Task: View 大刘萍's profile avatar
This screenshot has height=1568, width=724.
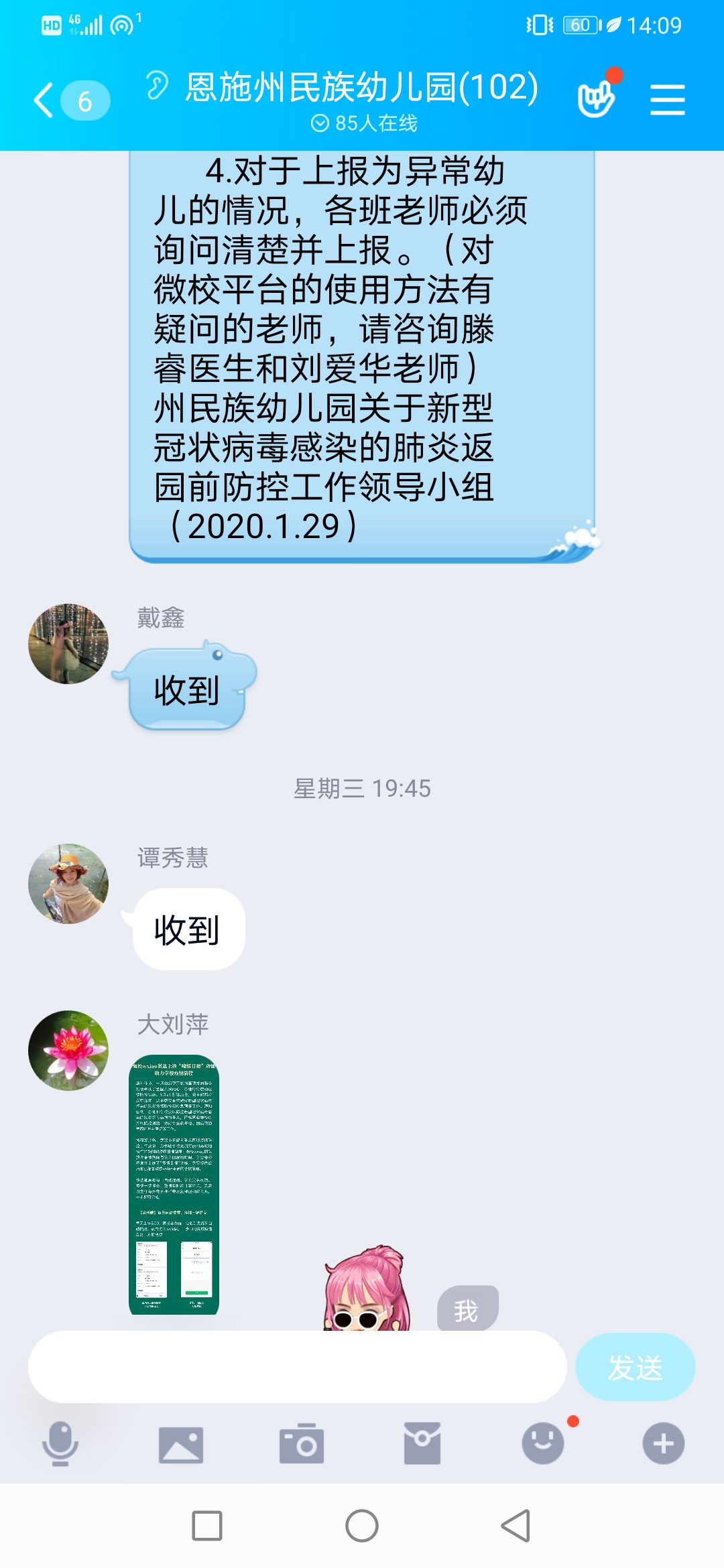Action: (x=68, y=1051)
